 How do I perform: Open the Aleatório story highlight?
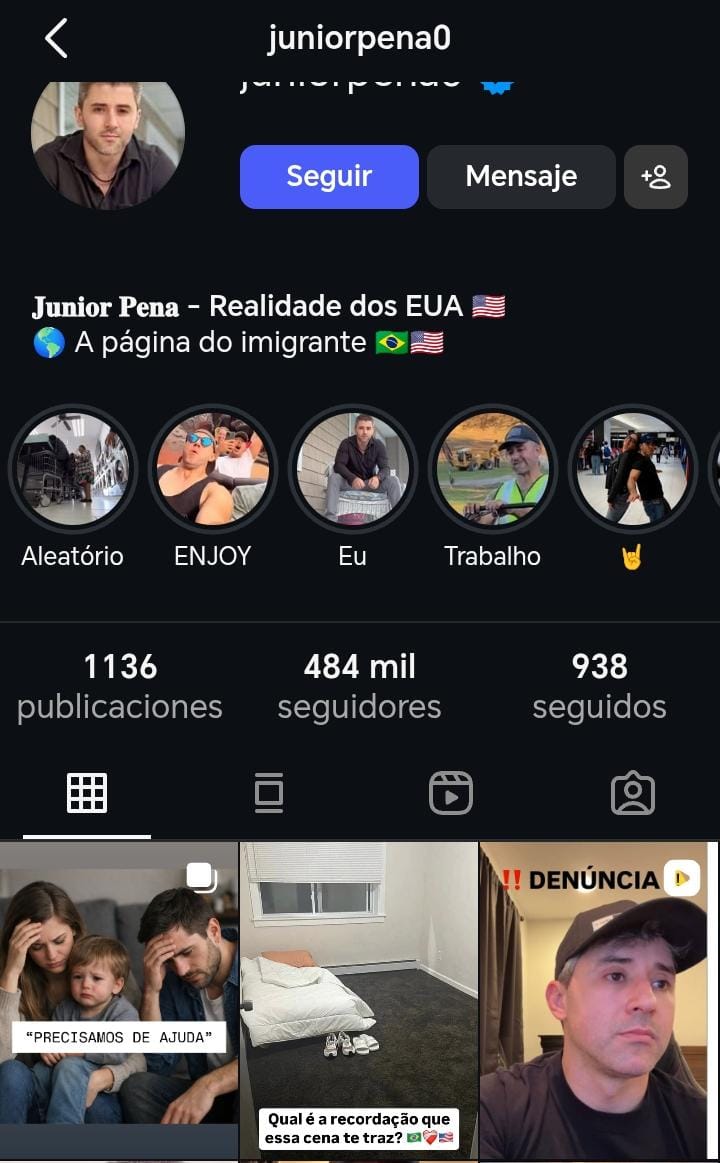tap(72, 468)
